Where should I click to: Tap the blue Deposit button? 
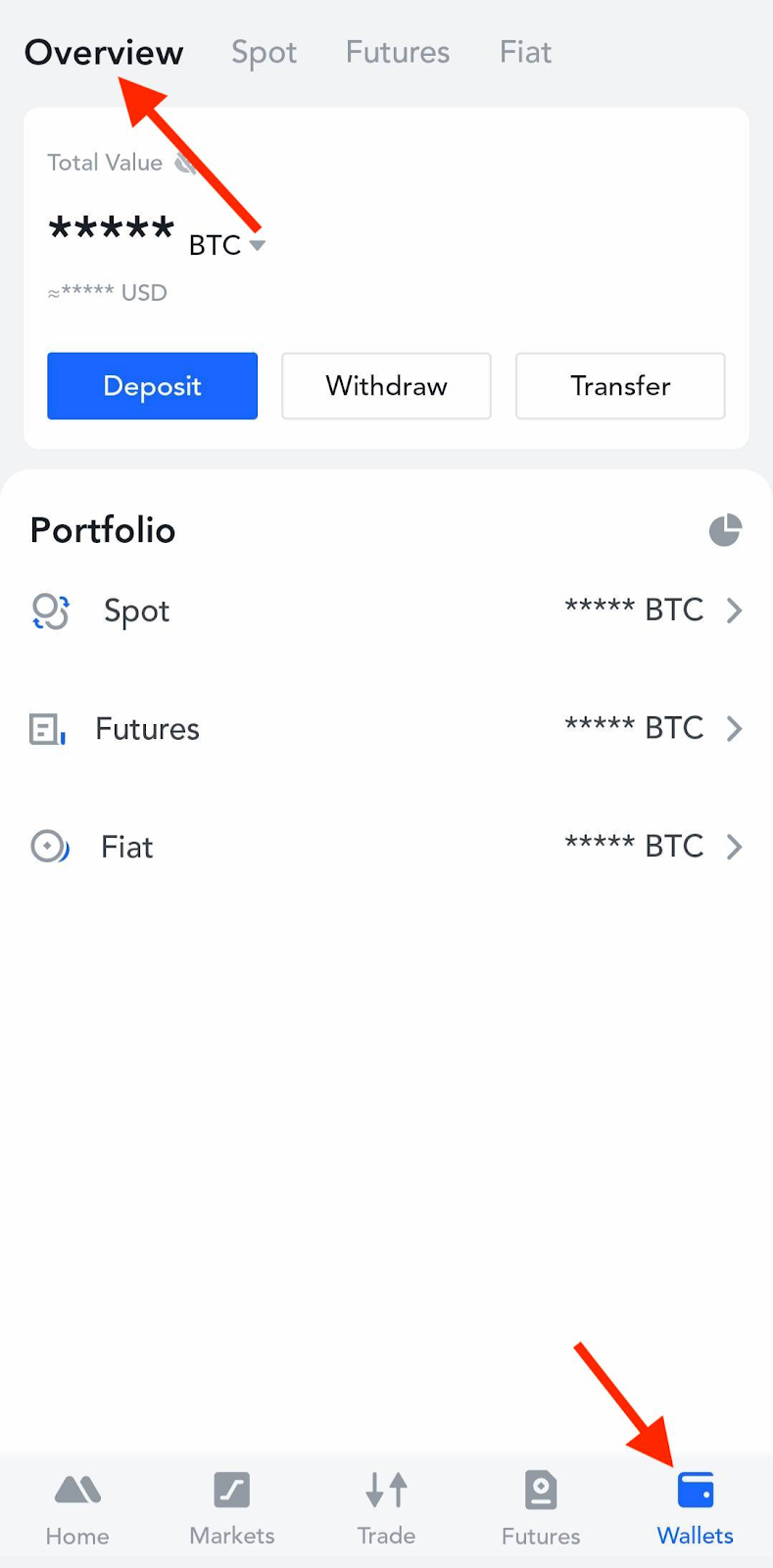[x=152, y=386]
